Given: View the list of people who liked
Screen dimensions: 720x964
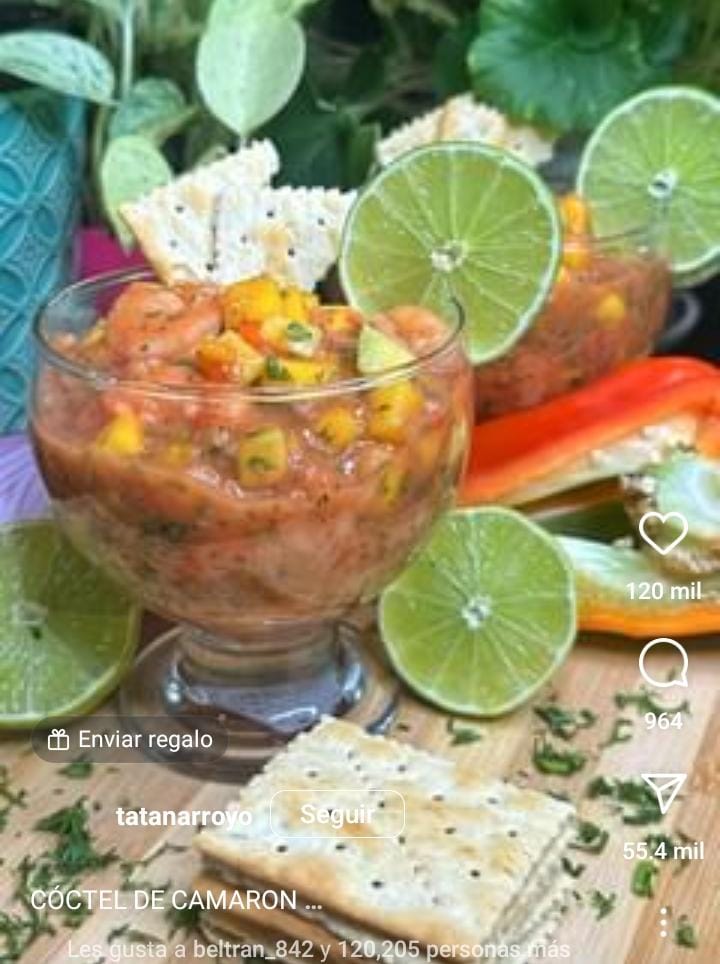Looking at the screenshot, I should [319, 949].
